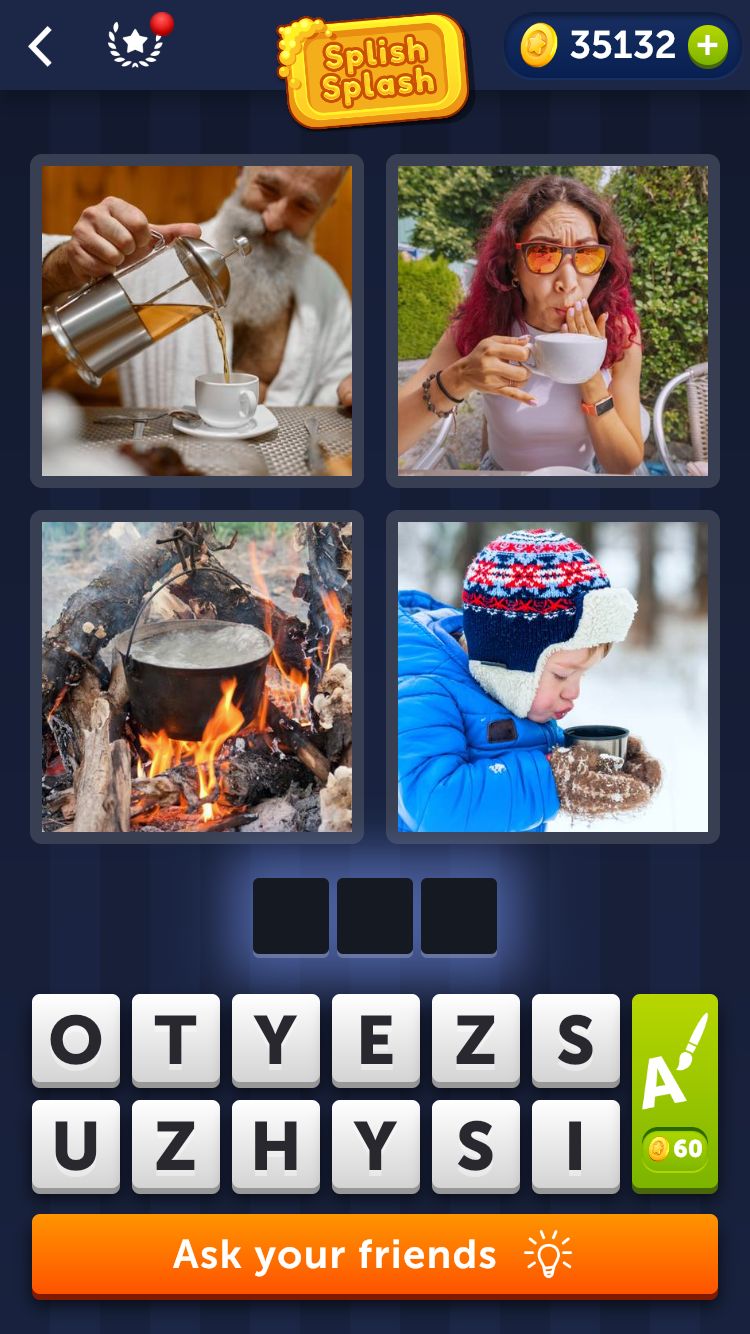The height and width of the screenshot is (1334, 750).
Task: Enlarge the man pouring tea photo
Action: [x=197, y=321]
